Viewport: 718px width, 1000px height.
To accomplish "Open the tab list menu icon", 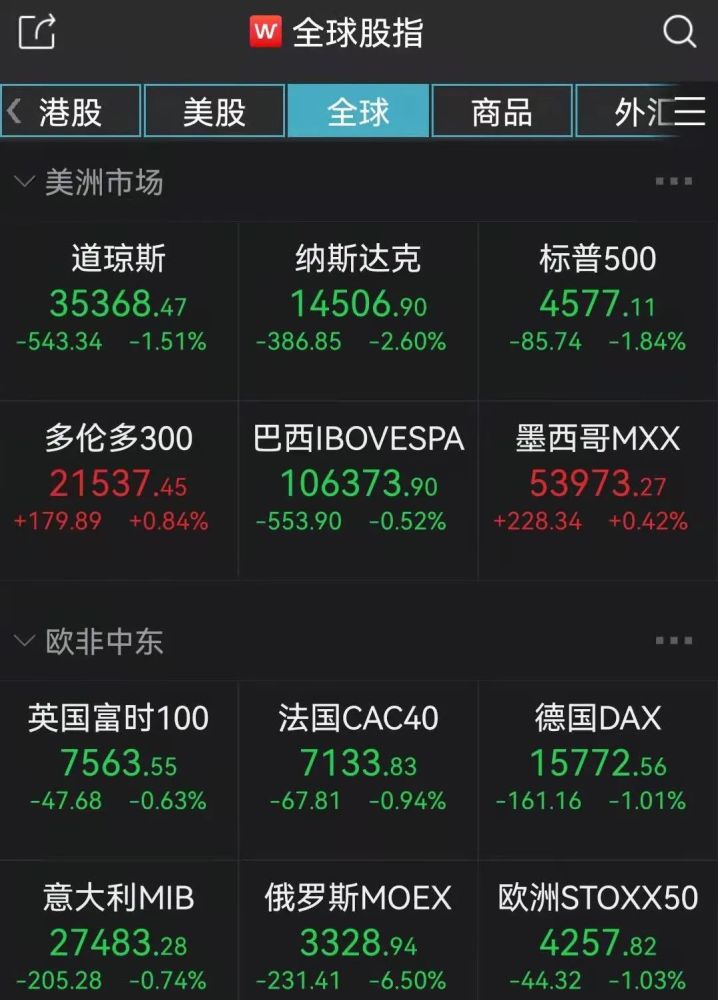I will coord(690,111).
